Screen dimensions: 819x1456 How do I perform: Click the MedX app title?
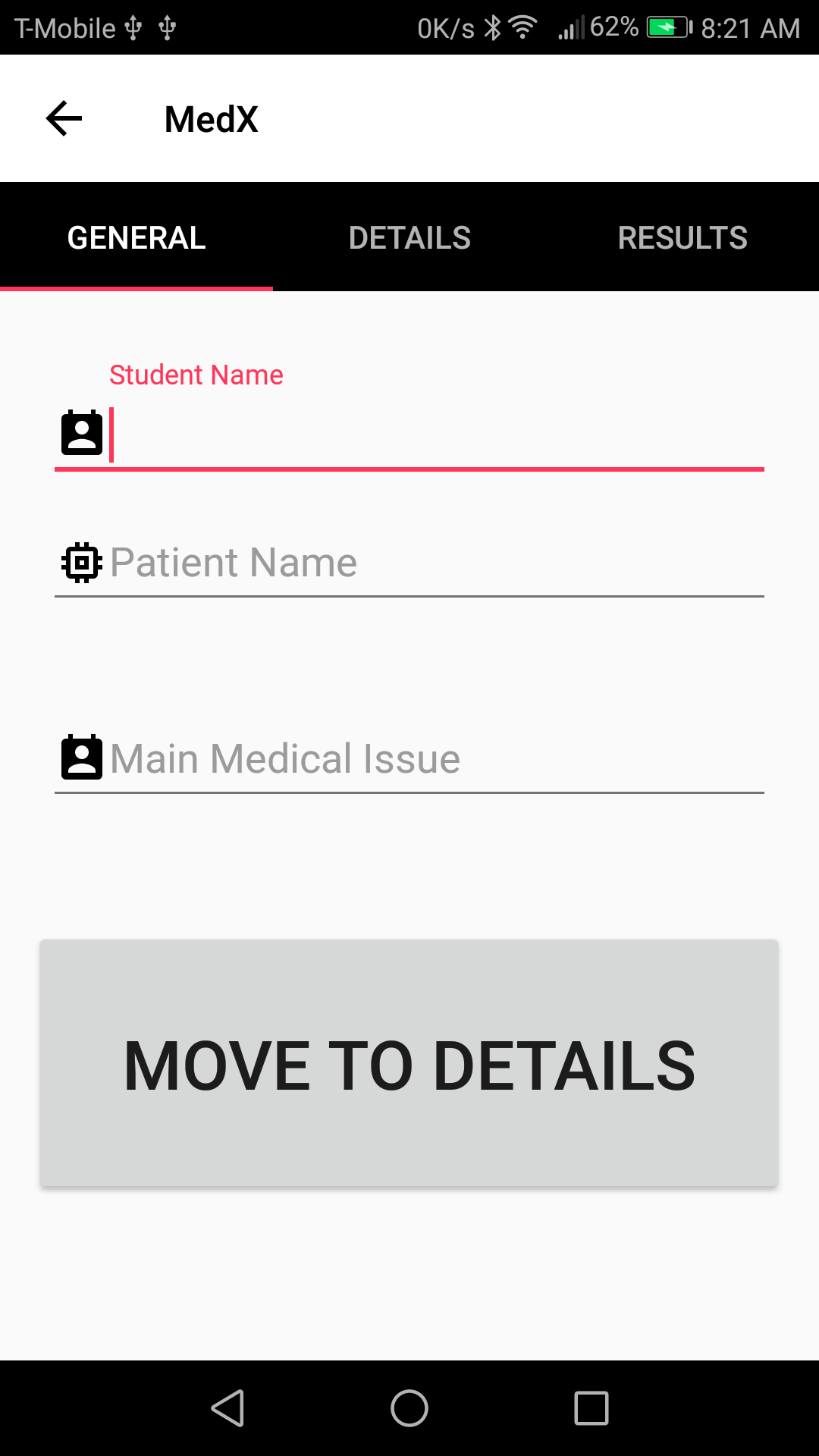[211, 118]
